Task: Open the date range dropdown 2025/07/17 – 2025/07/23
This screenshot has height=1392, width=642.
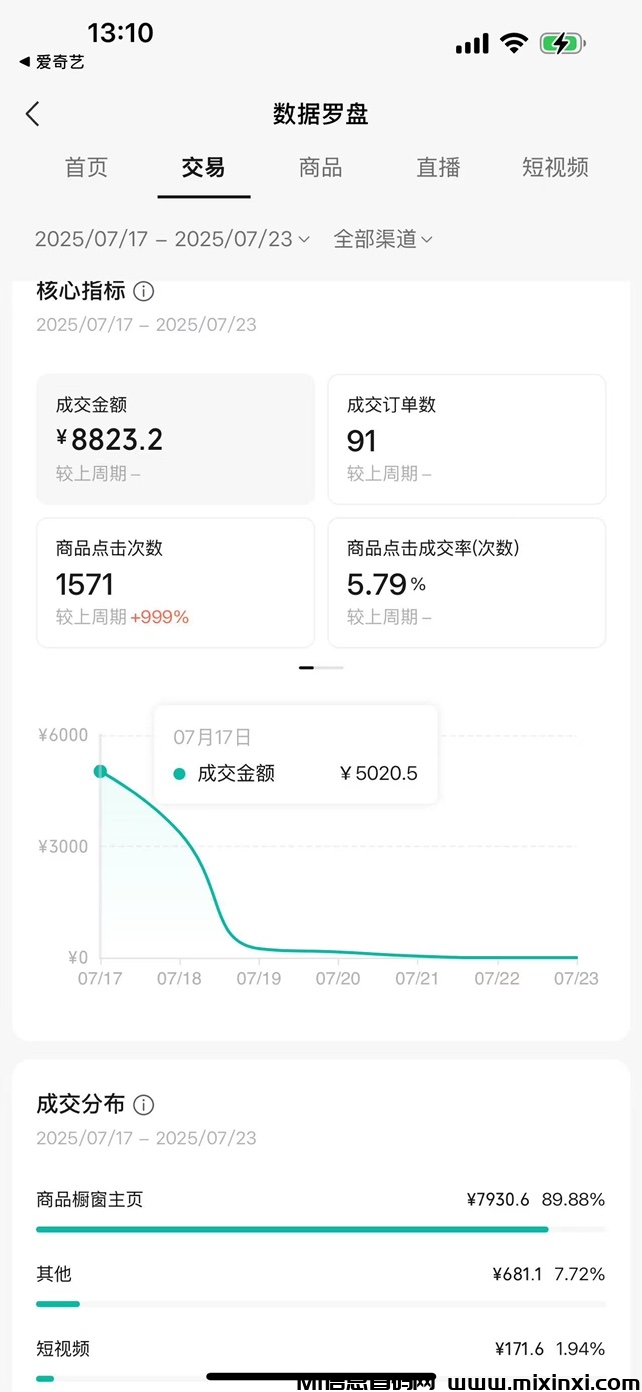Action: (172, 239)
